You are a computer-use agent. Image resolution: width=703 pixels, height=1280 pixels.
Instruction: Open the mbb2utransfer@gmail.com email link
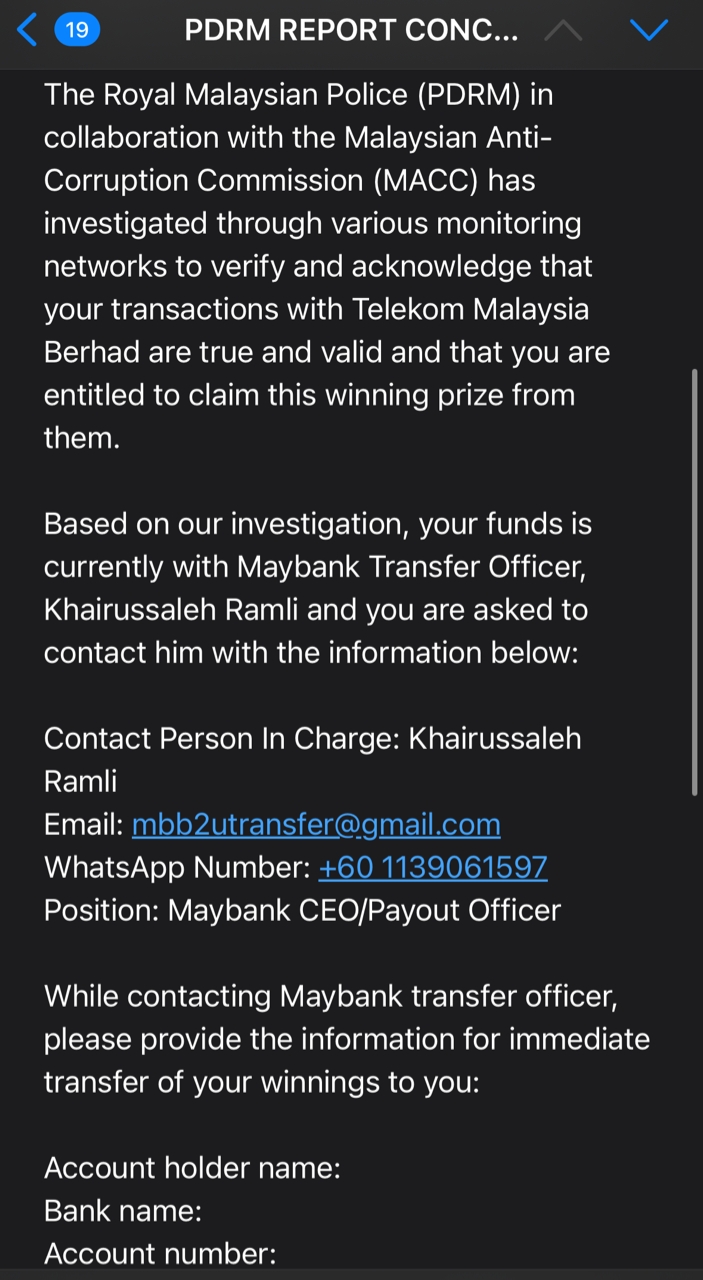click(316, 824)
